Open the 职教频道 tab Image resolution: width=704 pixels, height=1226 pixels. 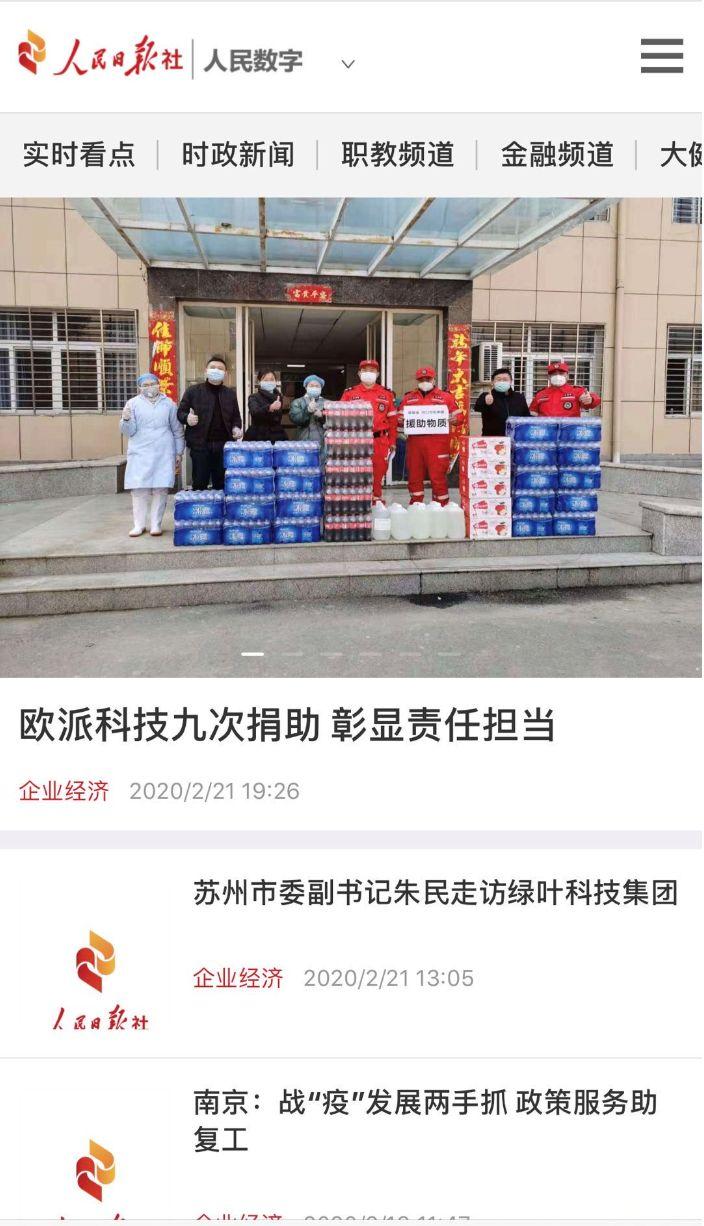[x=397, y=154]
